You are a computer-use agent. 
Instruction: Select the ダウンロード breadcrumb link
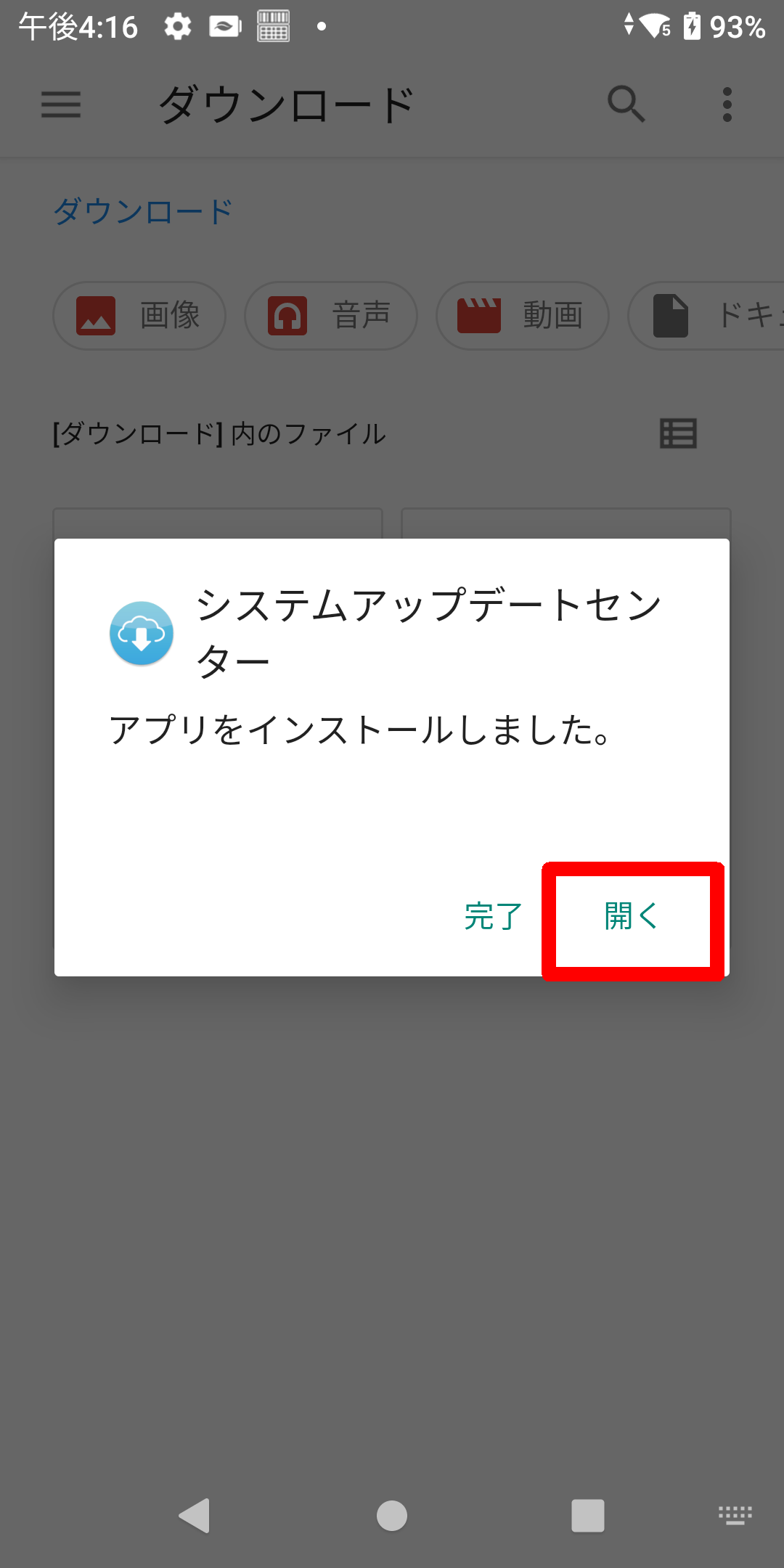[143, 212]
